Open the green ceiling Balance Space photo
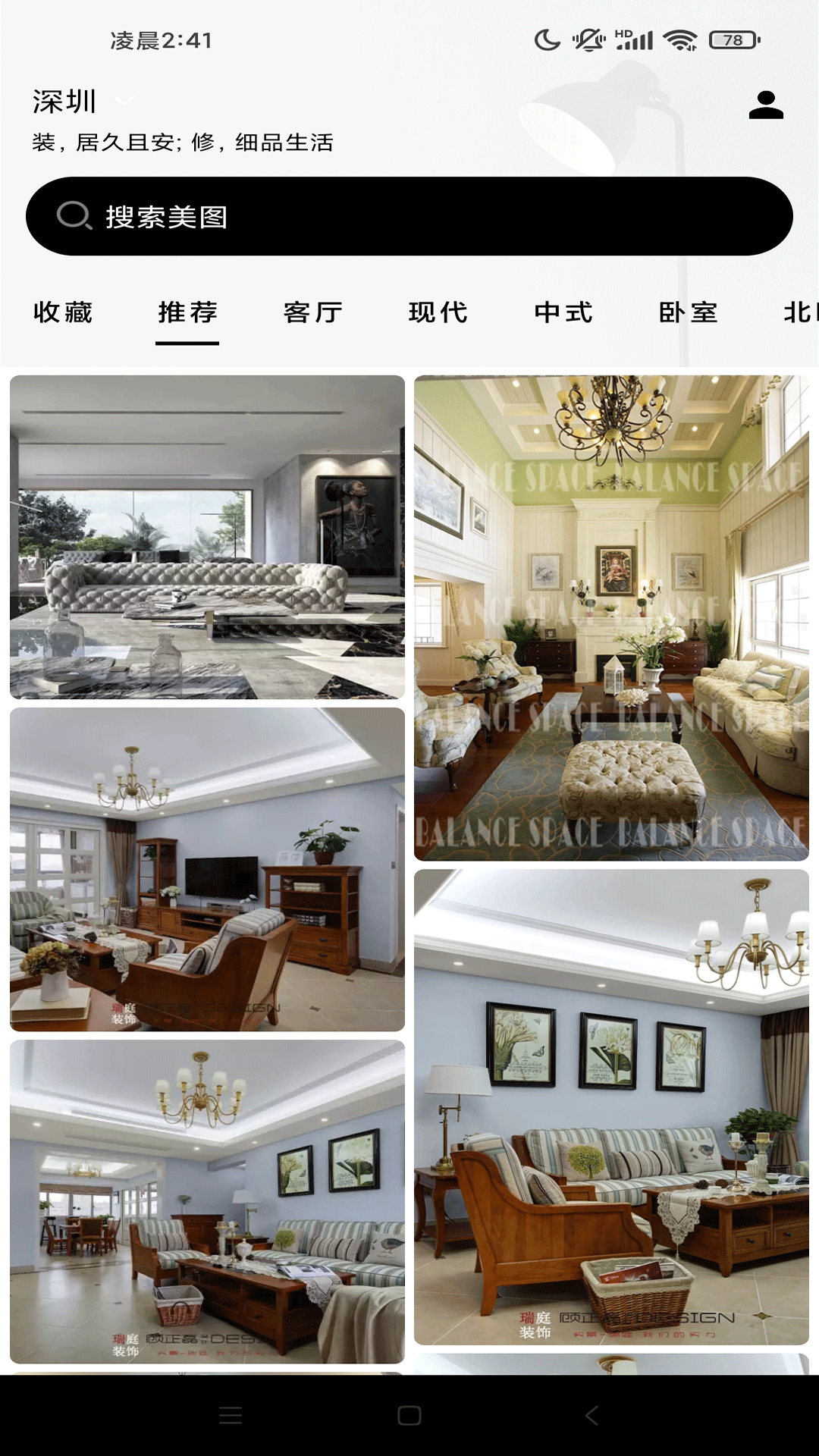 click(611, 617)
